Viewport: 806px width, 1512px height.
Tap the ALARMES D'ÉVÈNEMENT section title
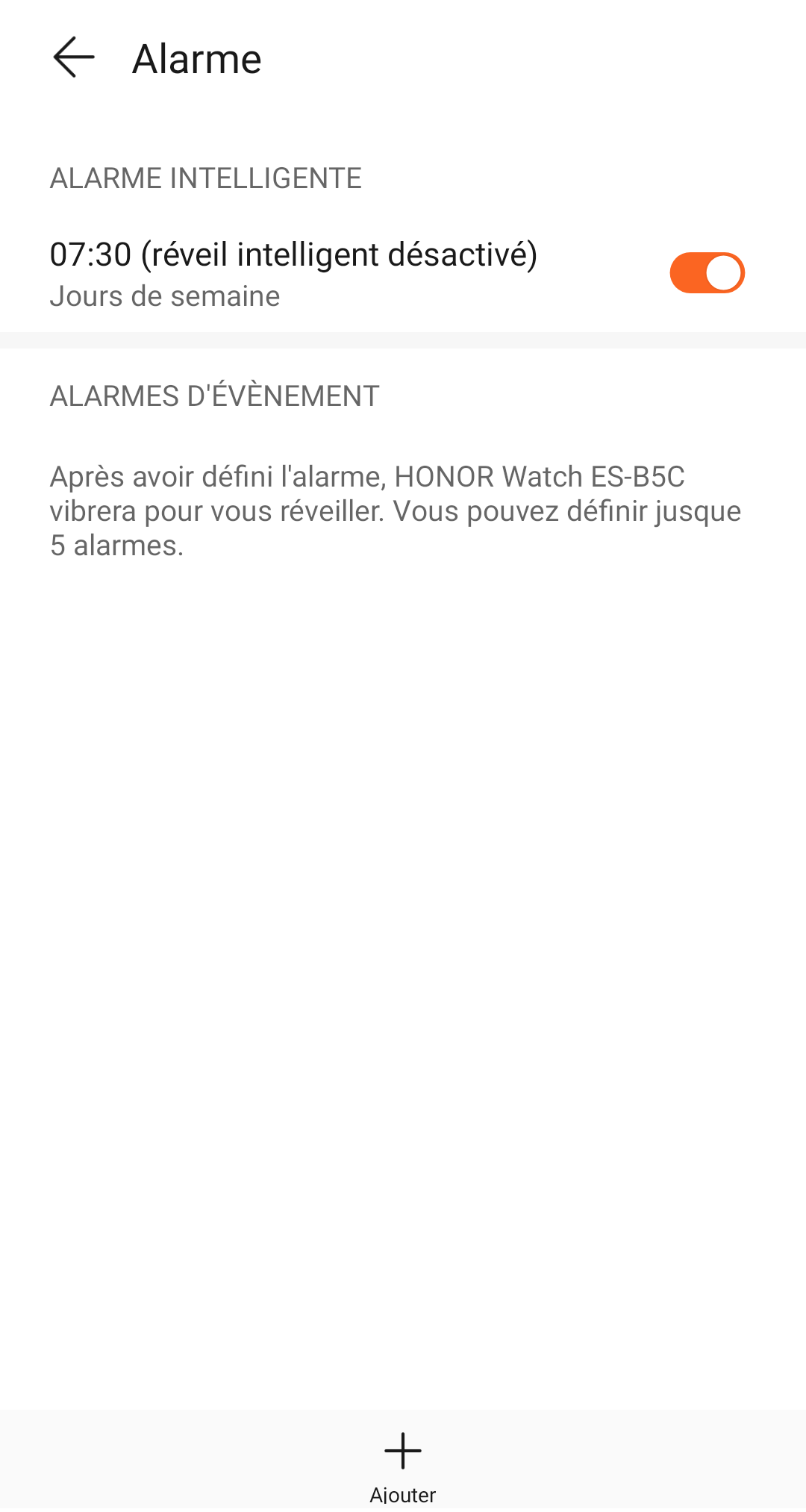pyautogui.click(x=214, y=396)
